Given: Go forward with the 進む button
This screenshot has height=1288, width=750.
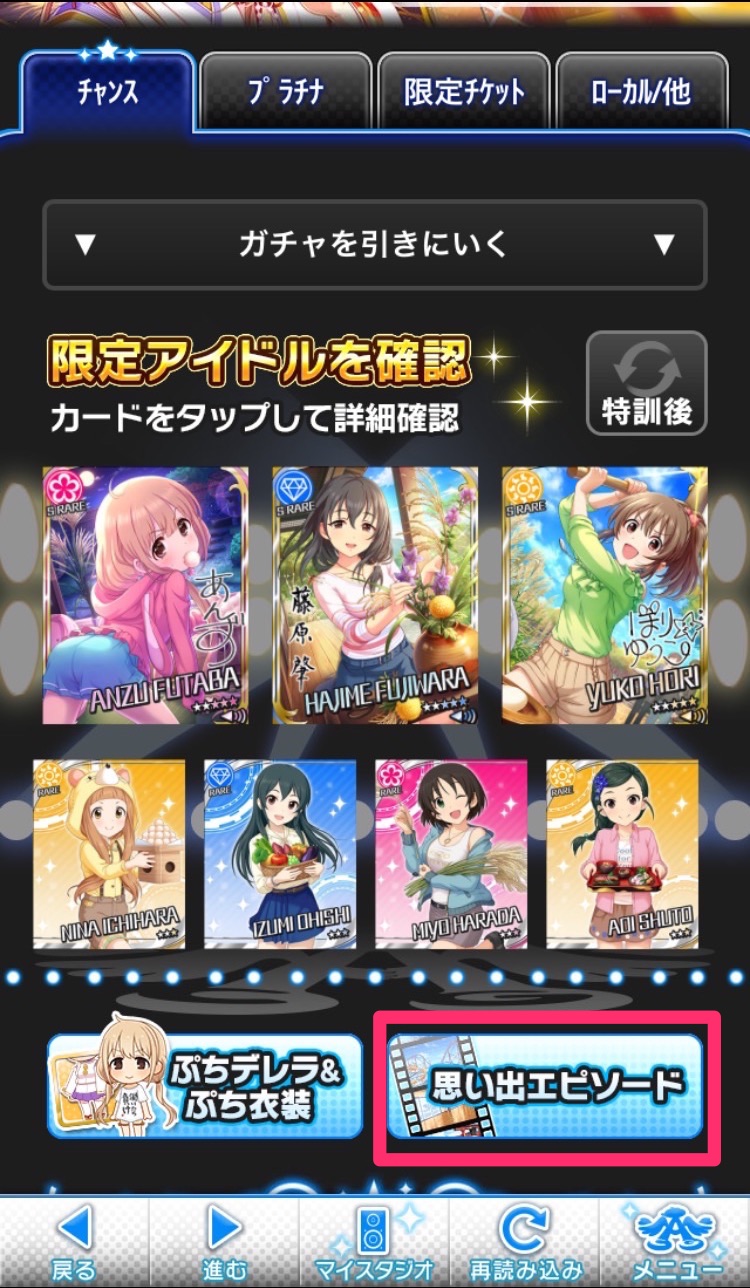Looking at the screenshot, I should (x=224, y=1243).
